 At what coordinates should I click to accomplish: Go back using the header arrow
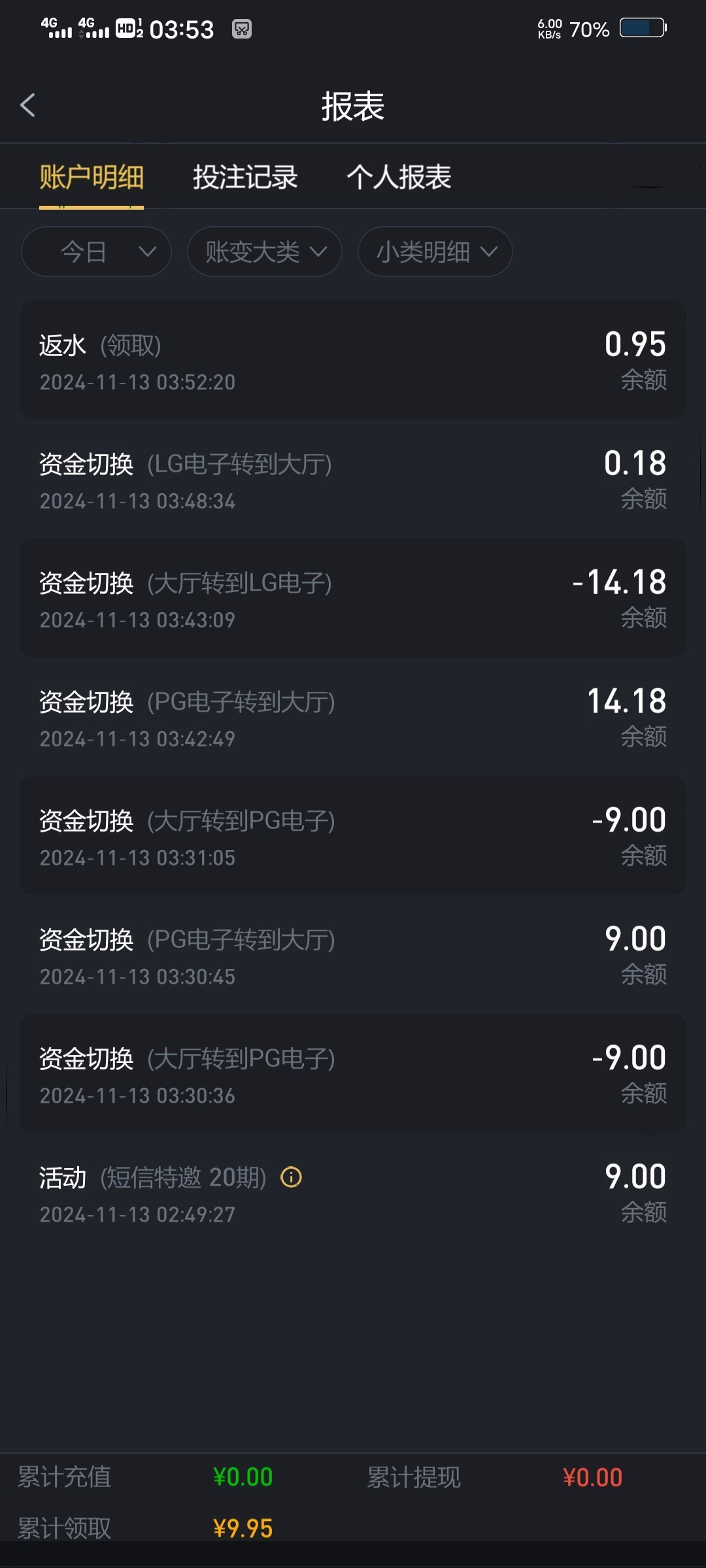click(27, 105)
